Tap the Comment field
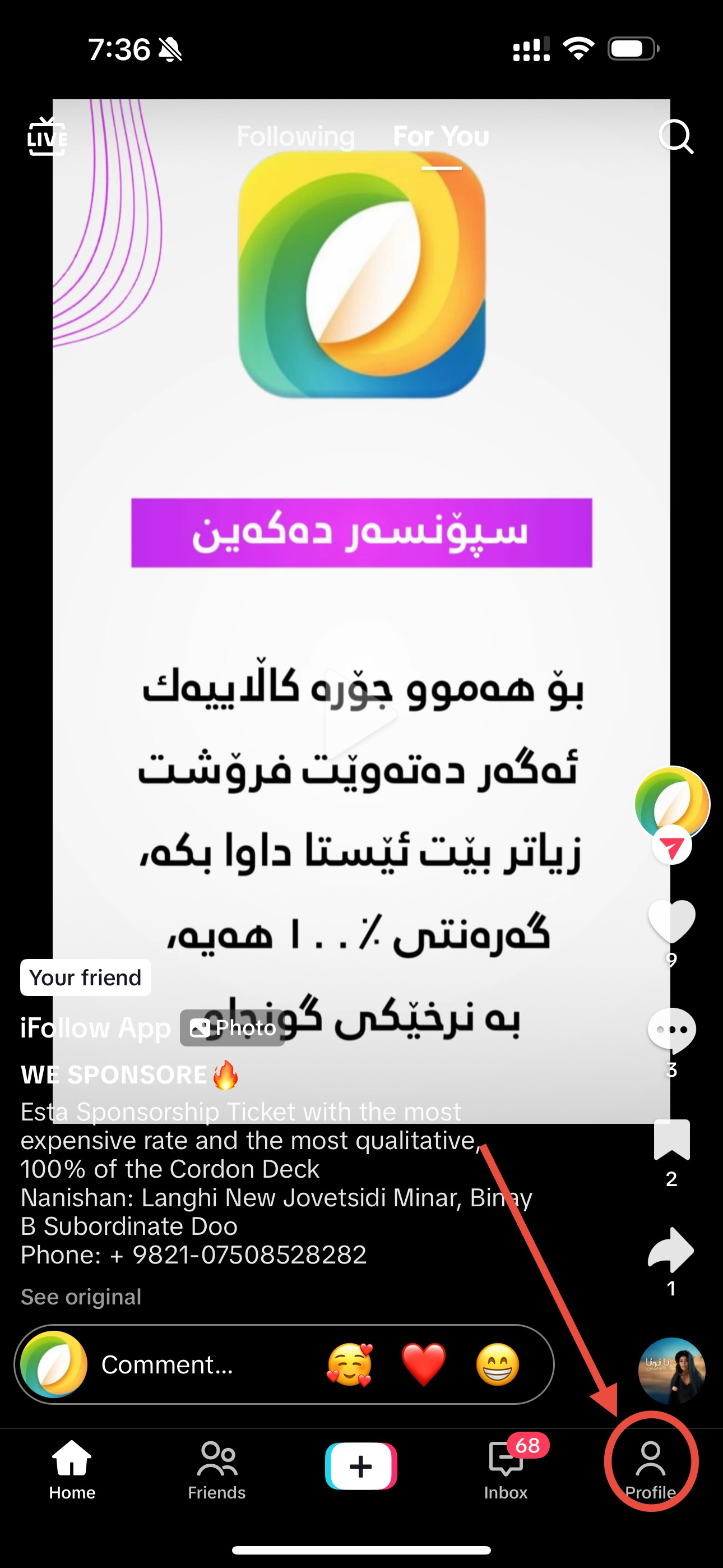 point(183,1364)
